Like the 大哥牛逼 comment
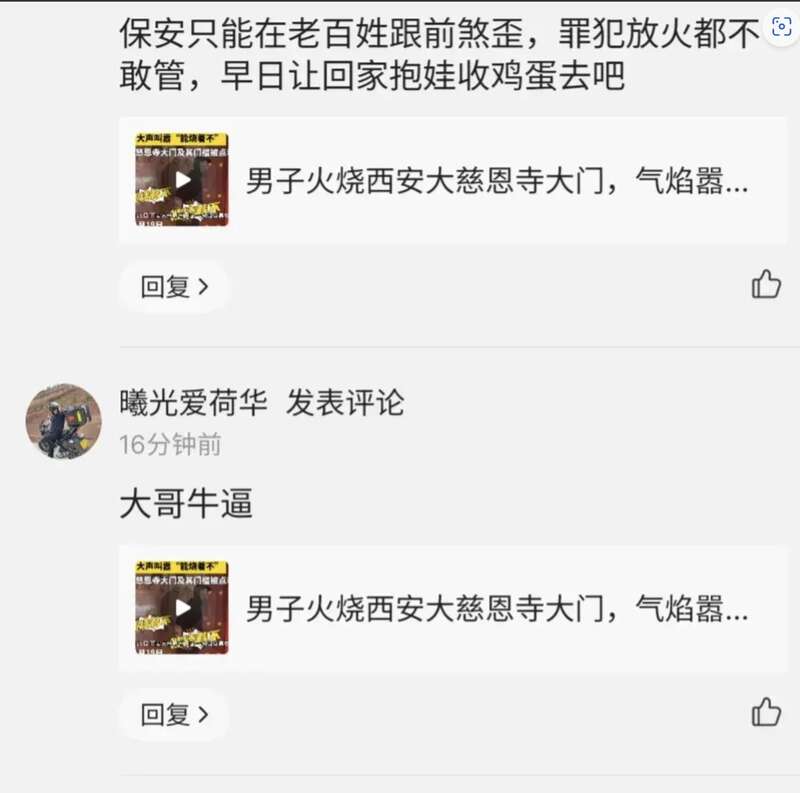Screen dimensions: 800x793 click(766, 711)
